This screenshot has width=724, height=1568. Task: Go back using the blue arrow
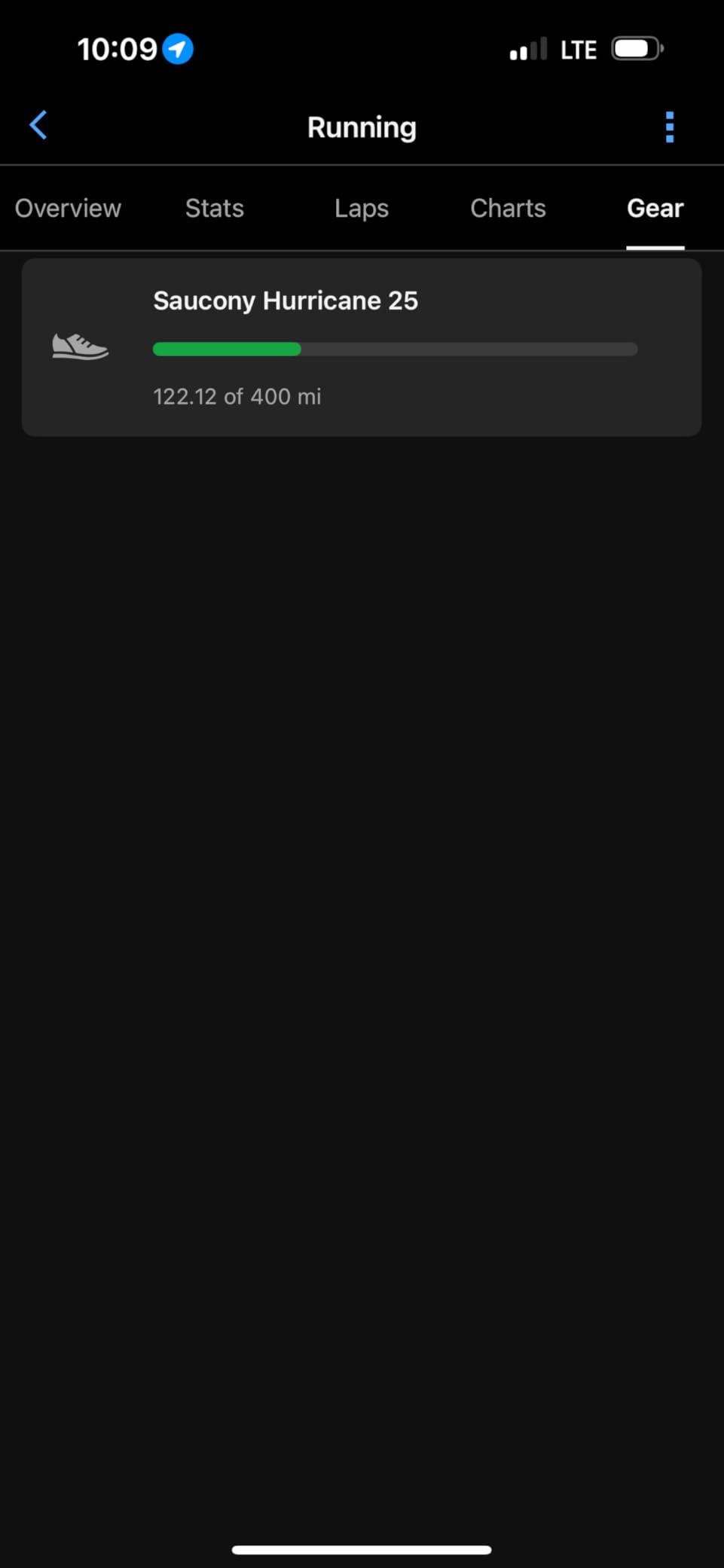click(x=38, y=125)
